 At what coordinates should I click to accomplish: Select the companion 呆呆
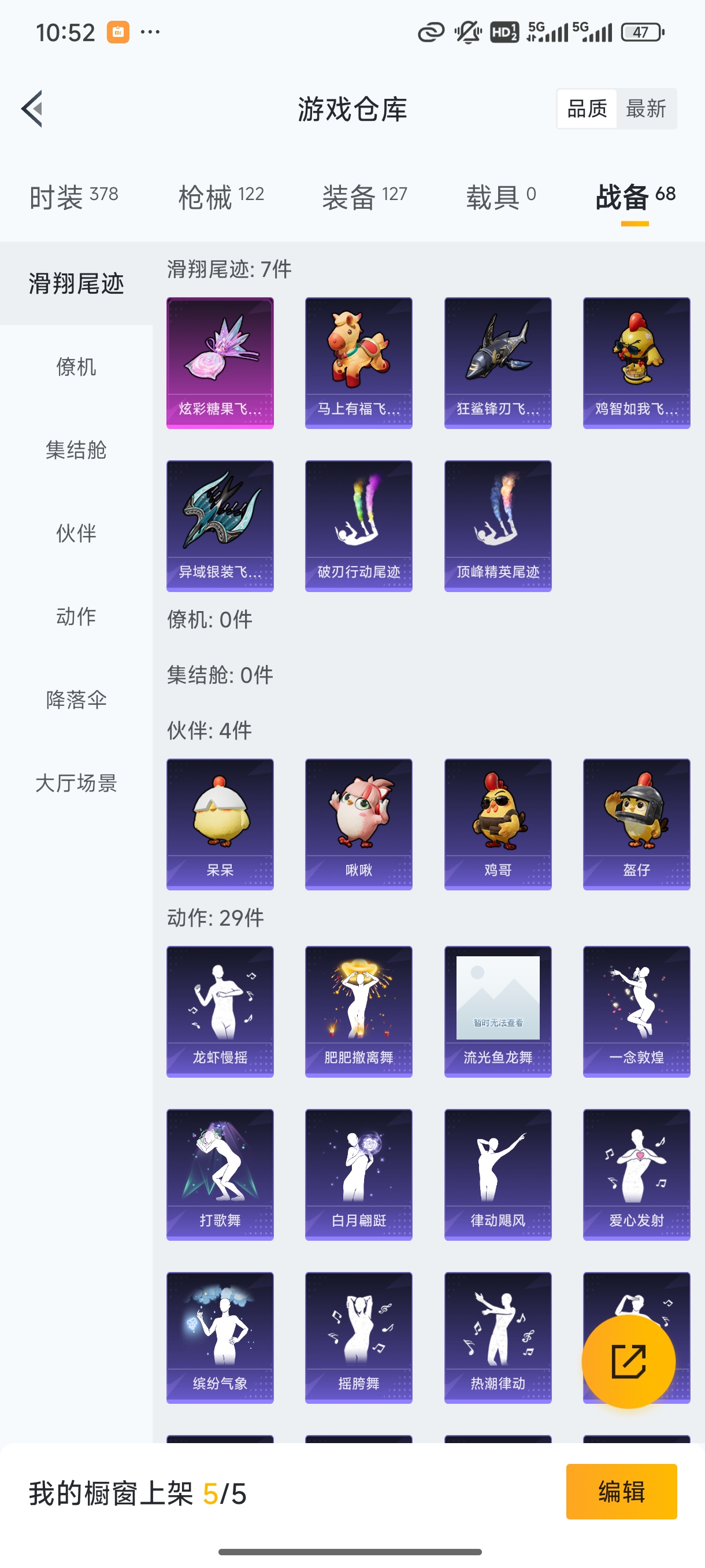(x=220, y=825)
